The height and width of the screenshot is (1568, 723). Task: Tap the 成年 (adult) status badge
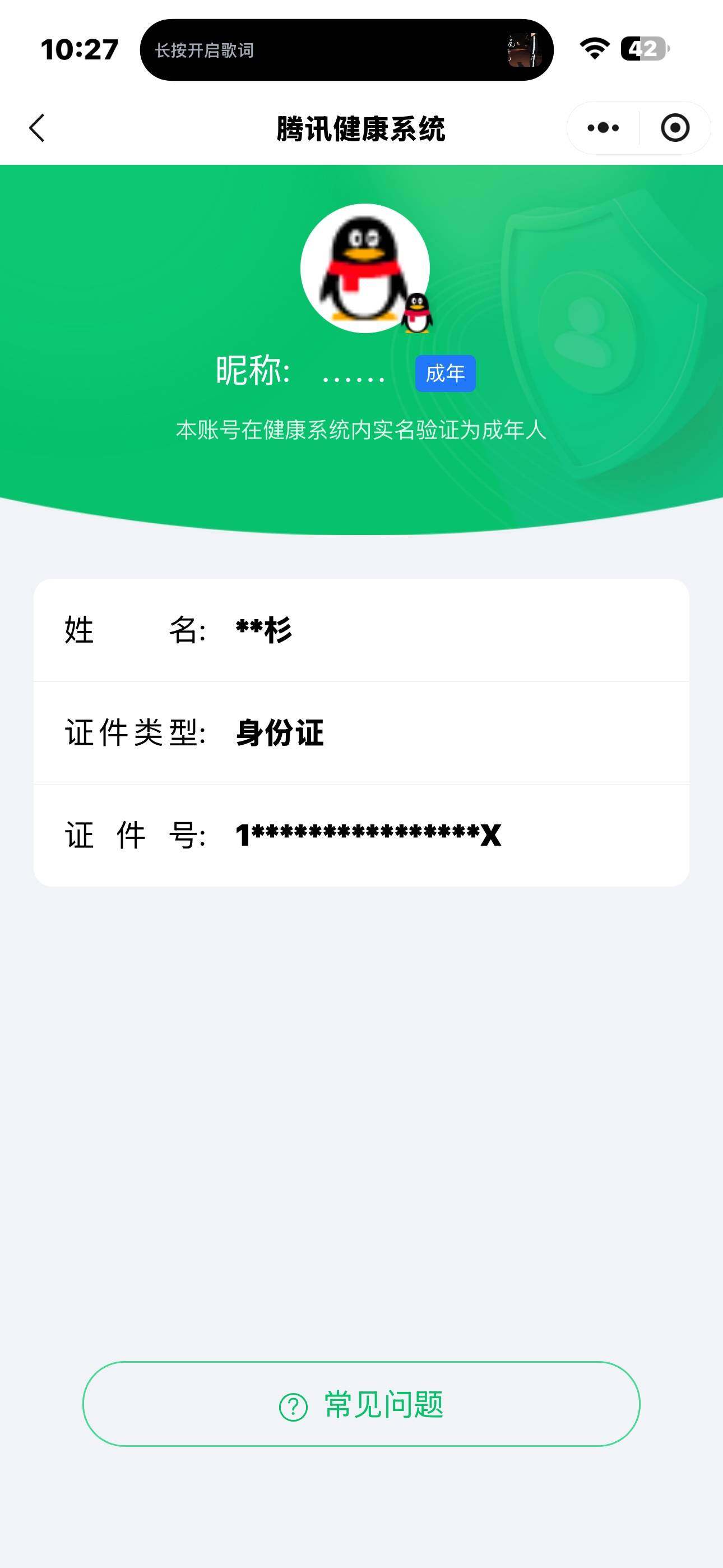click(445, 373)
